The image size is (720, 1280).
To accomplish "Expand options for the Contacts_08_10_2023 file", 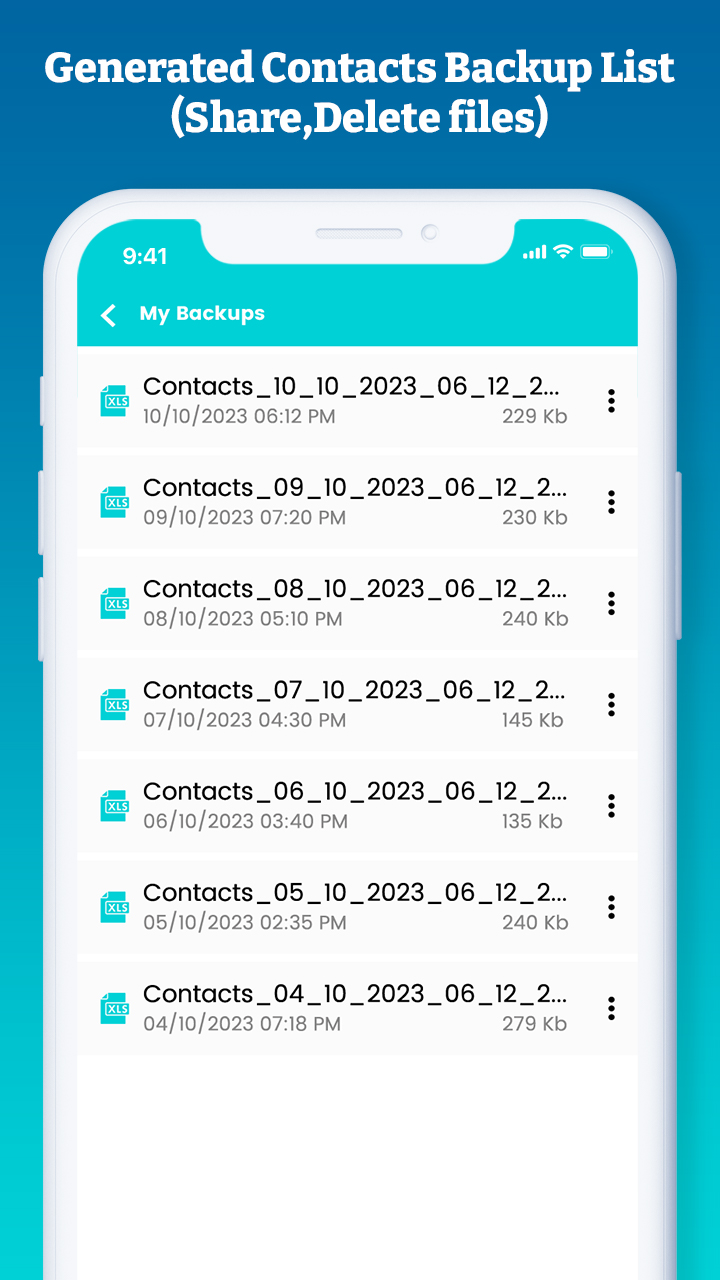I will coord(611,603).
